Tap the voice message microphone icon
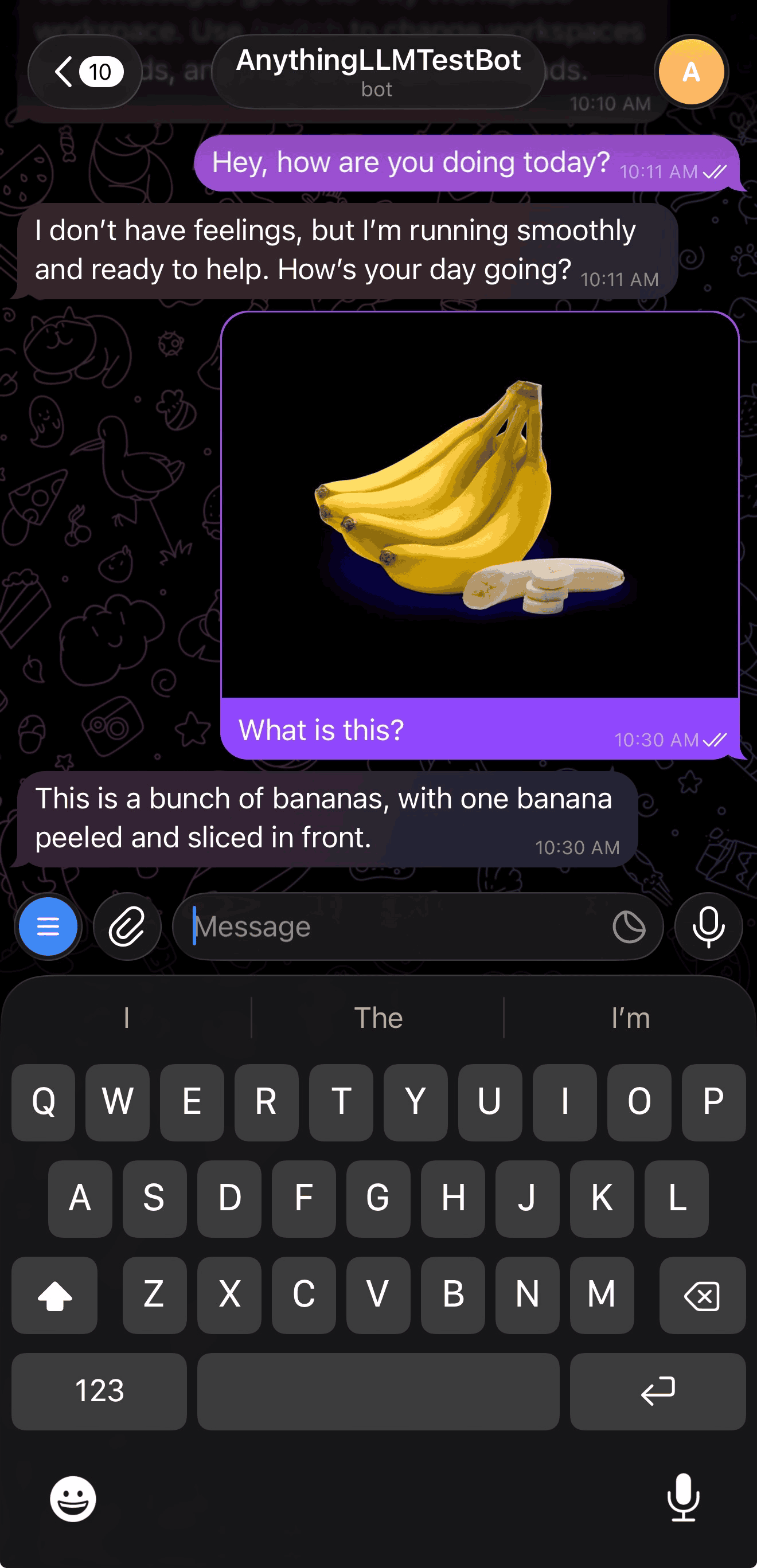 pyautogui.click(x=708, y=926)
